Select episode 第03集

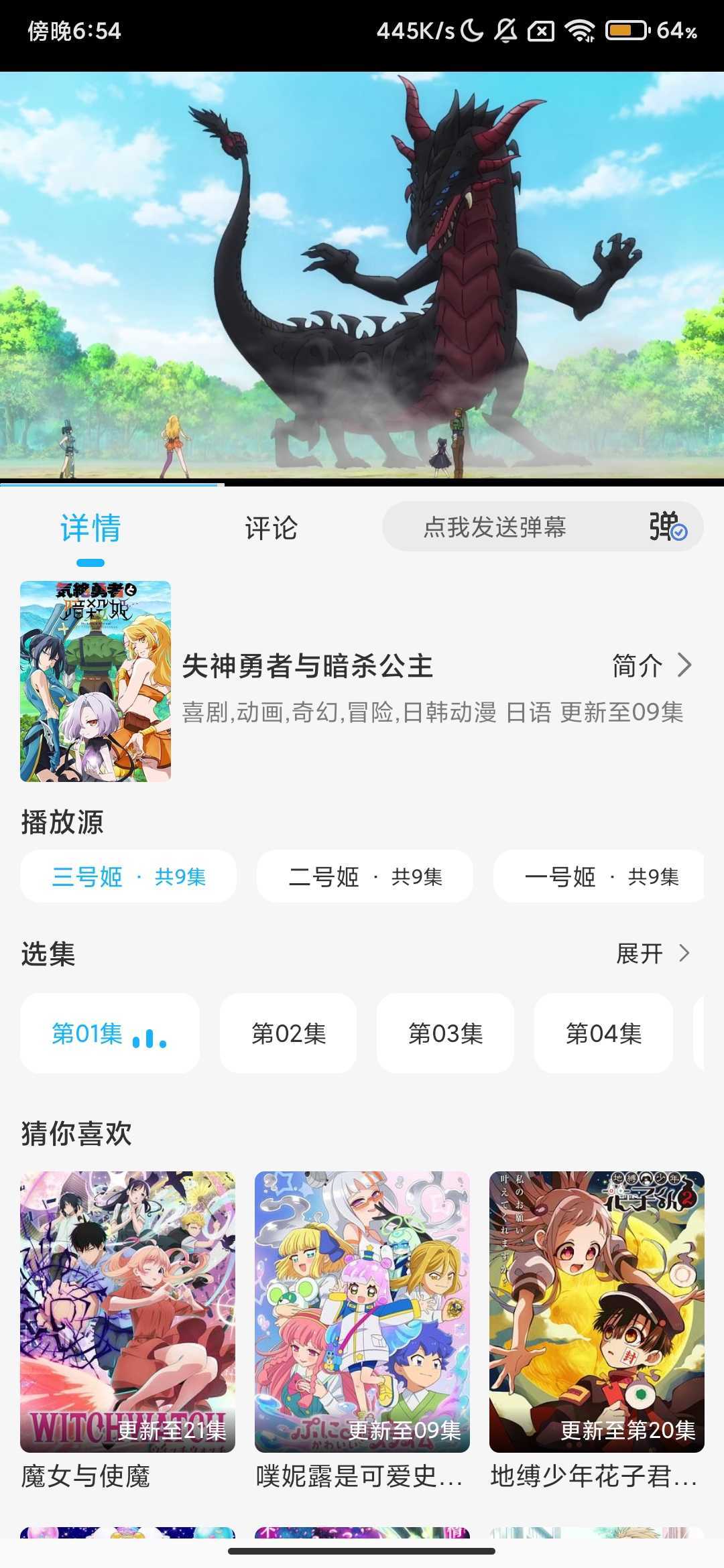445,1033
